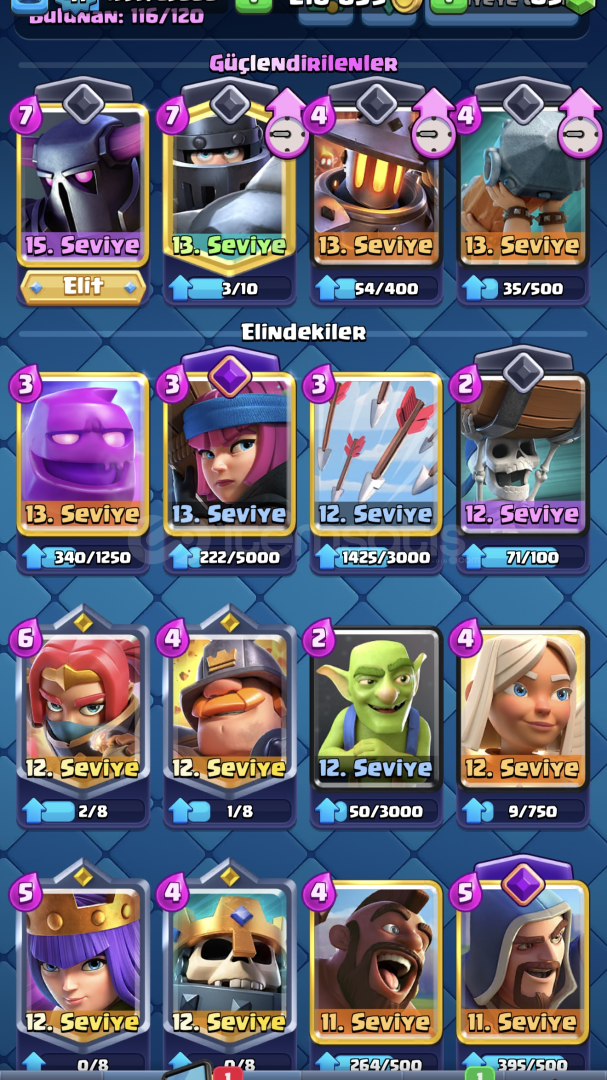This screenshot has height=1080, width=607.
Task: Open the card with 54/400 progress
Action: tap(376, 185)
